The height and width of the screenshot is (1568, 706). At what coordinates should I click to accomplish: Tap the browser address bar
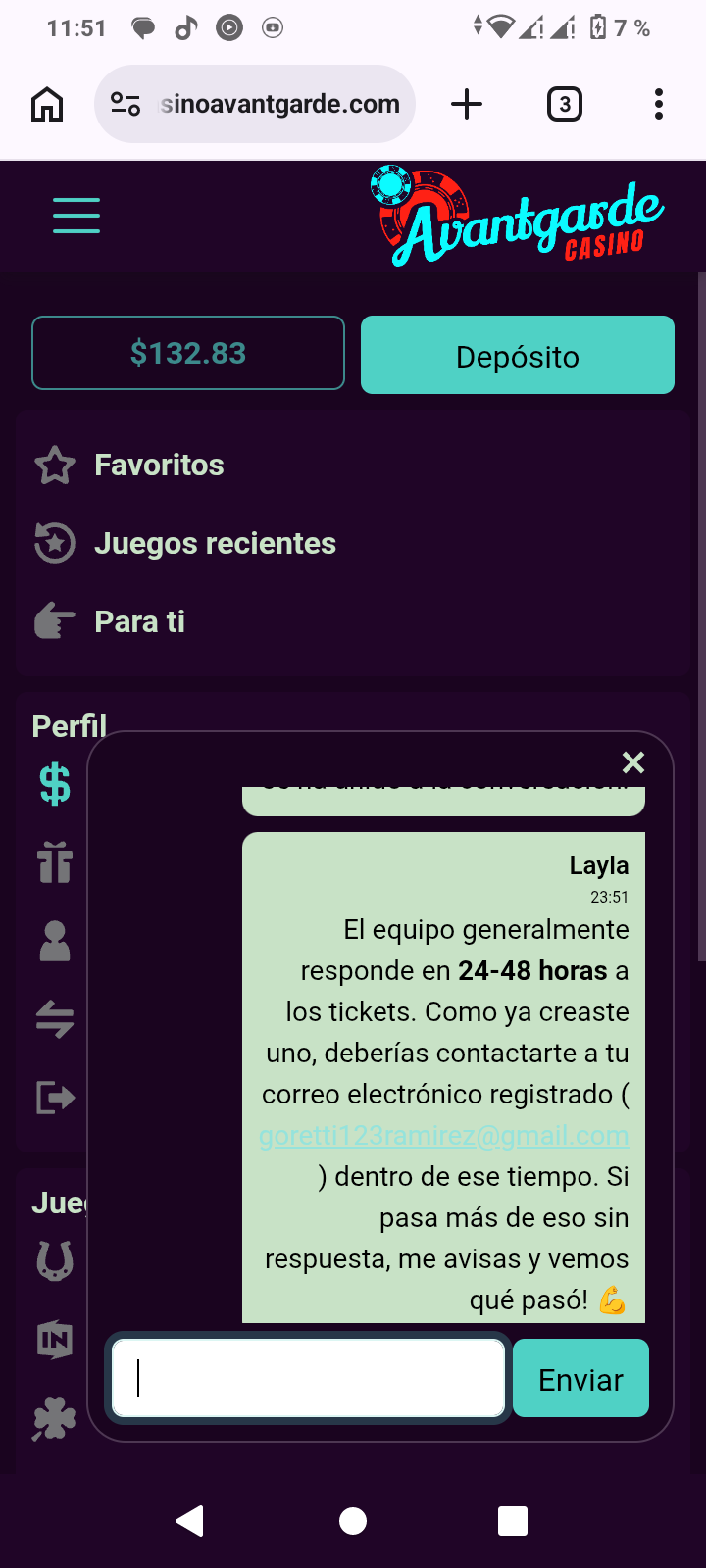click(278, 104)
